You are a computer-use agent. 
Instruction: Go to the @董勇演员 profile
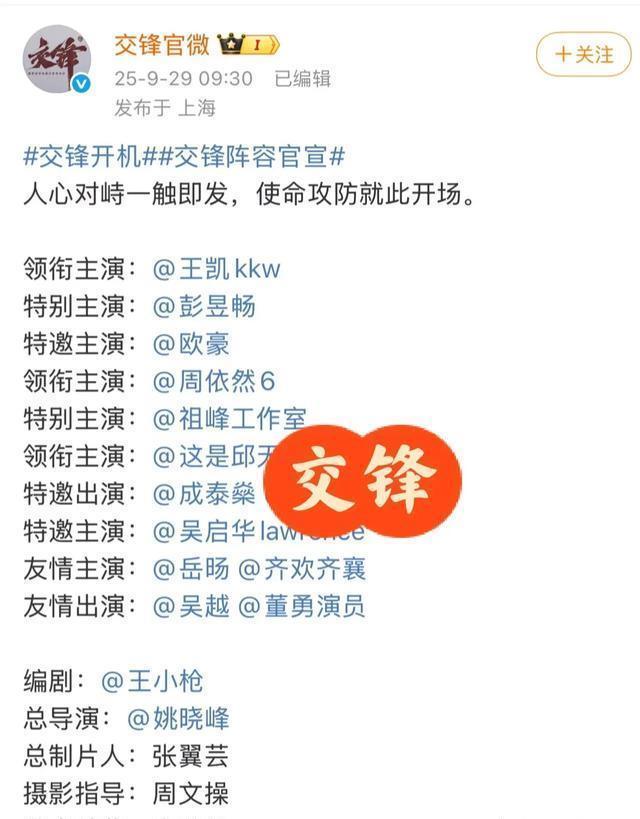301,606
